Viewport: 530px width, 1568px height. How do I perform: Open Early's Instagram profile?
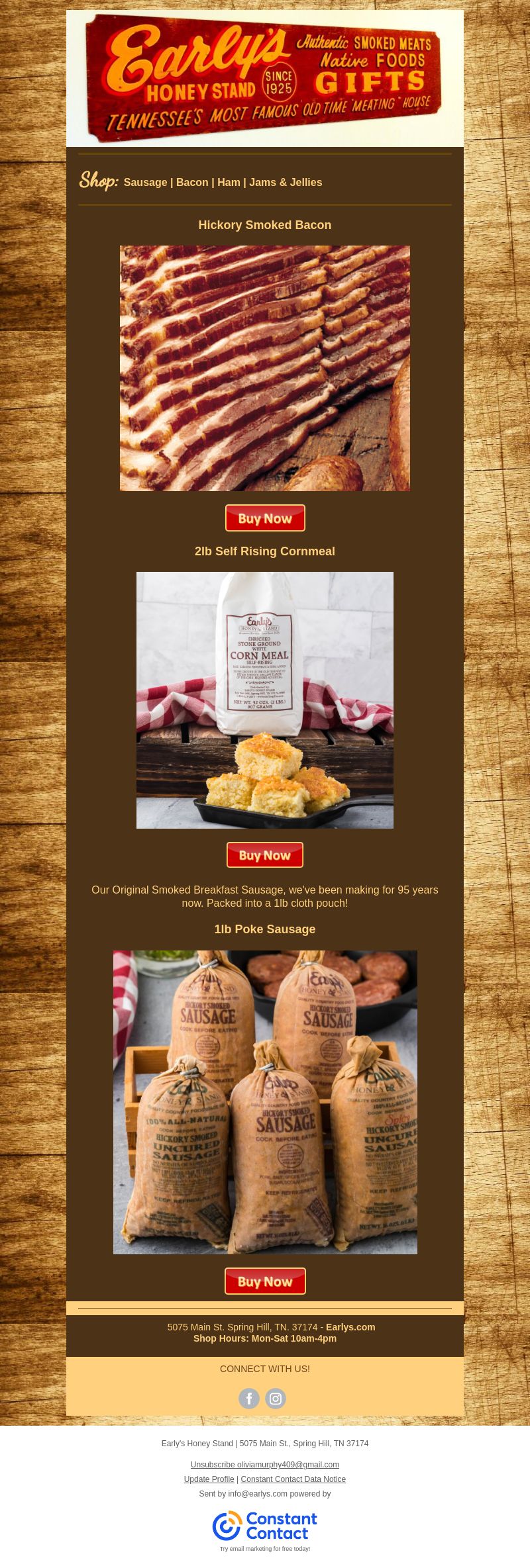(276, 1399)
